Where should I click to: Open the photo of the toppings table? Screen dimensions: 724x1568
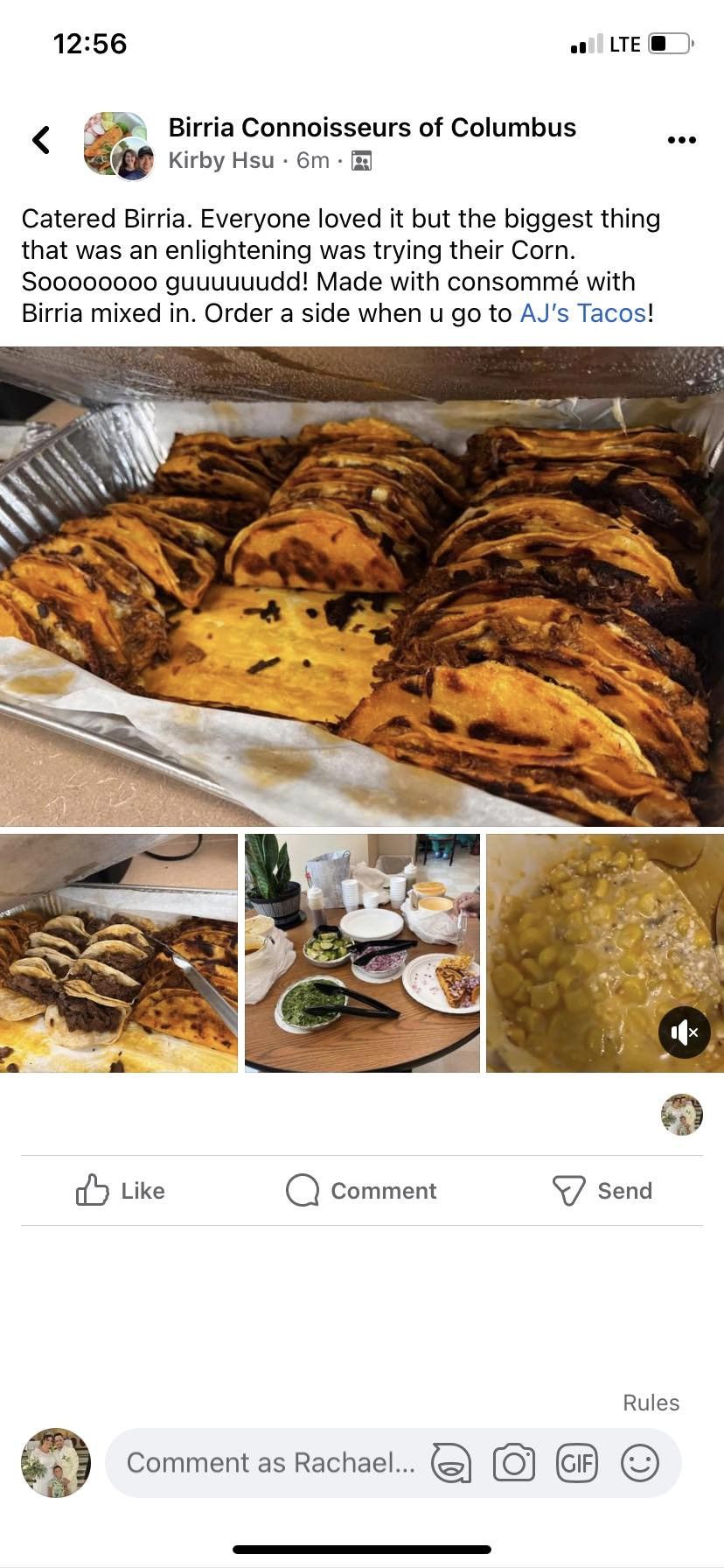tap(362, 954)
